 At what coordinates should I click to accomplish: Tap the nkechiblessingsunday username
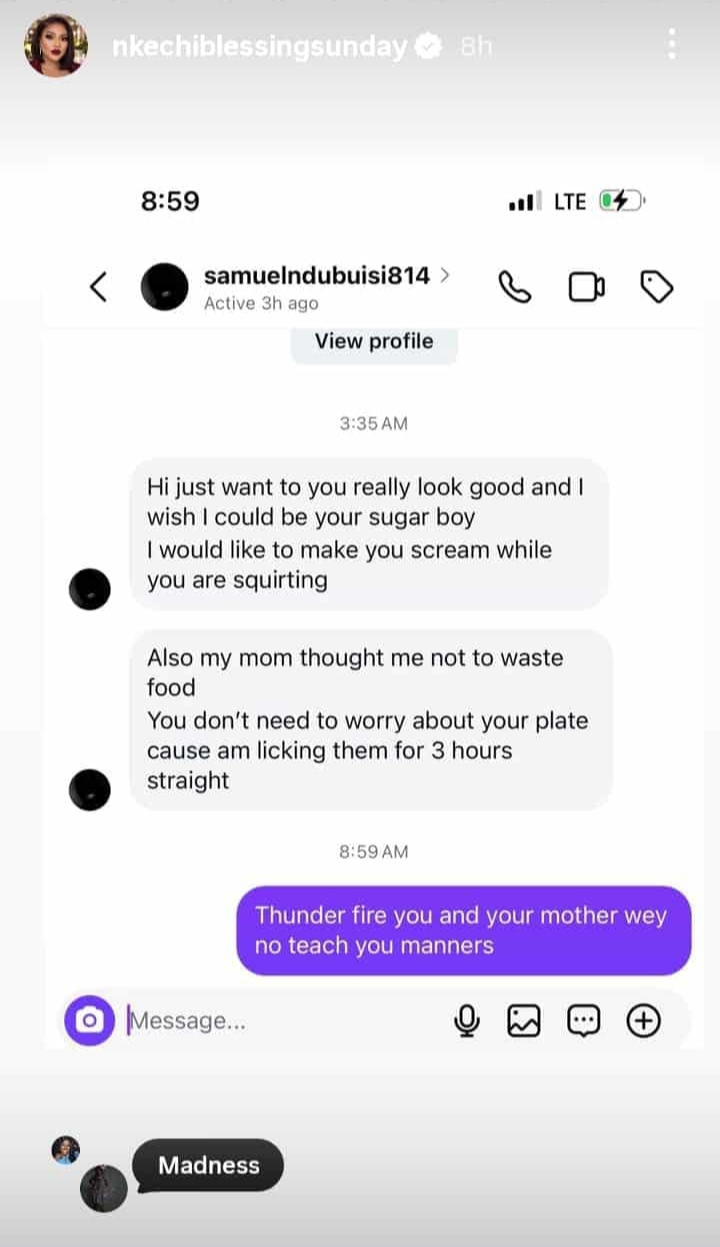click(260, 46)
